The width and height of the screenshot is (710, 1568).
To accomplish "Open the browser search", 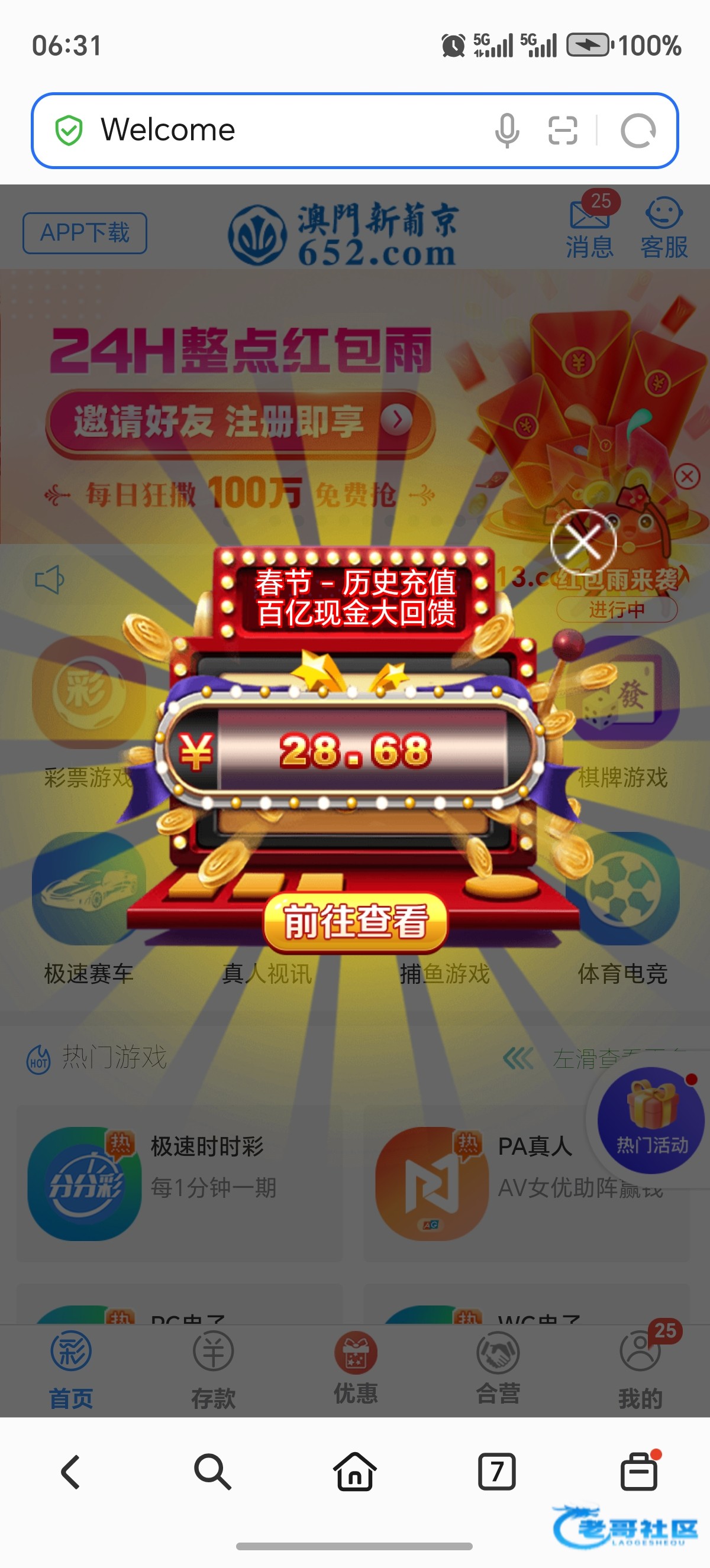I will (212, 1472).
